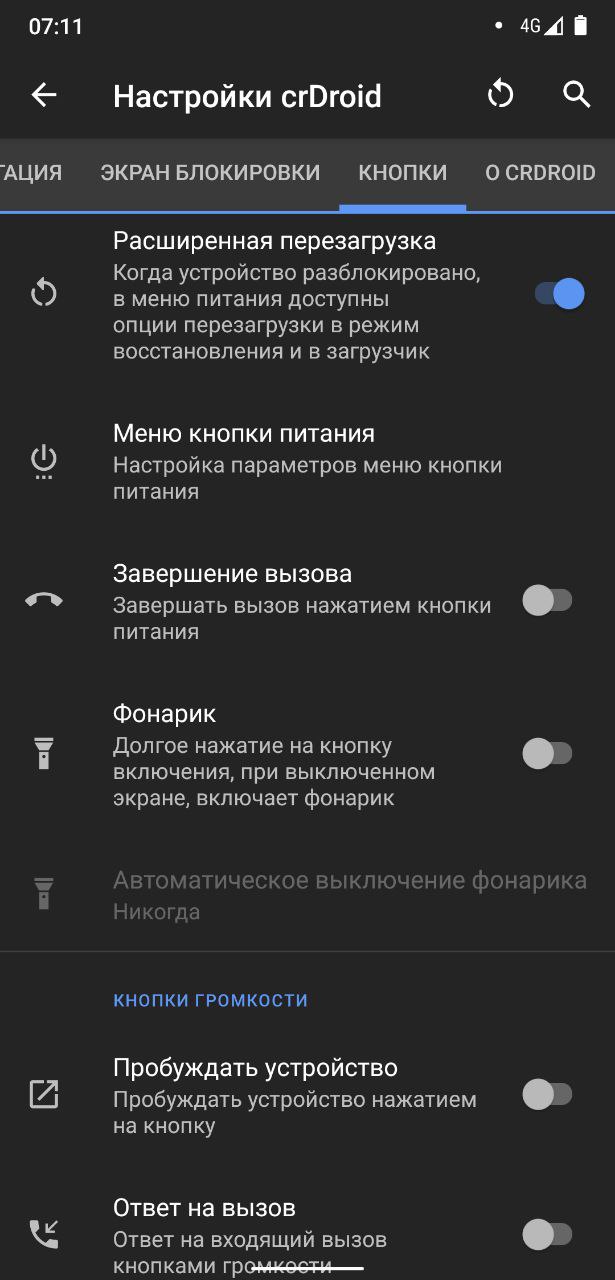The width and height of the screenshot is (615, 1280).
Task: Toggle Ответ на вызов switch
Action: tap(547, 1235)
